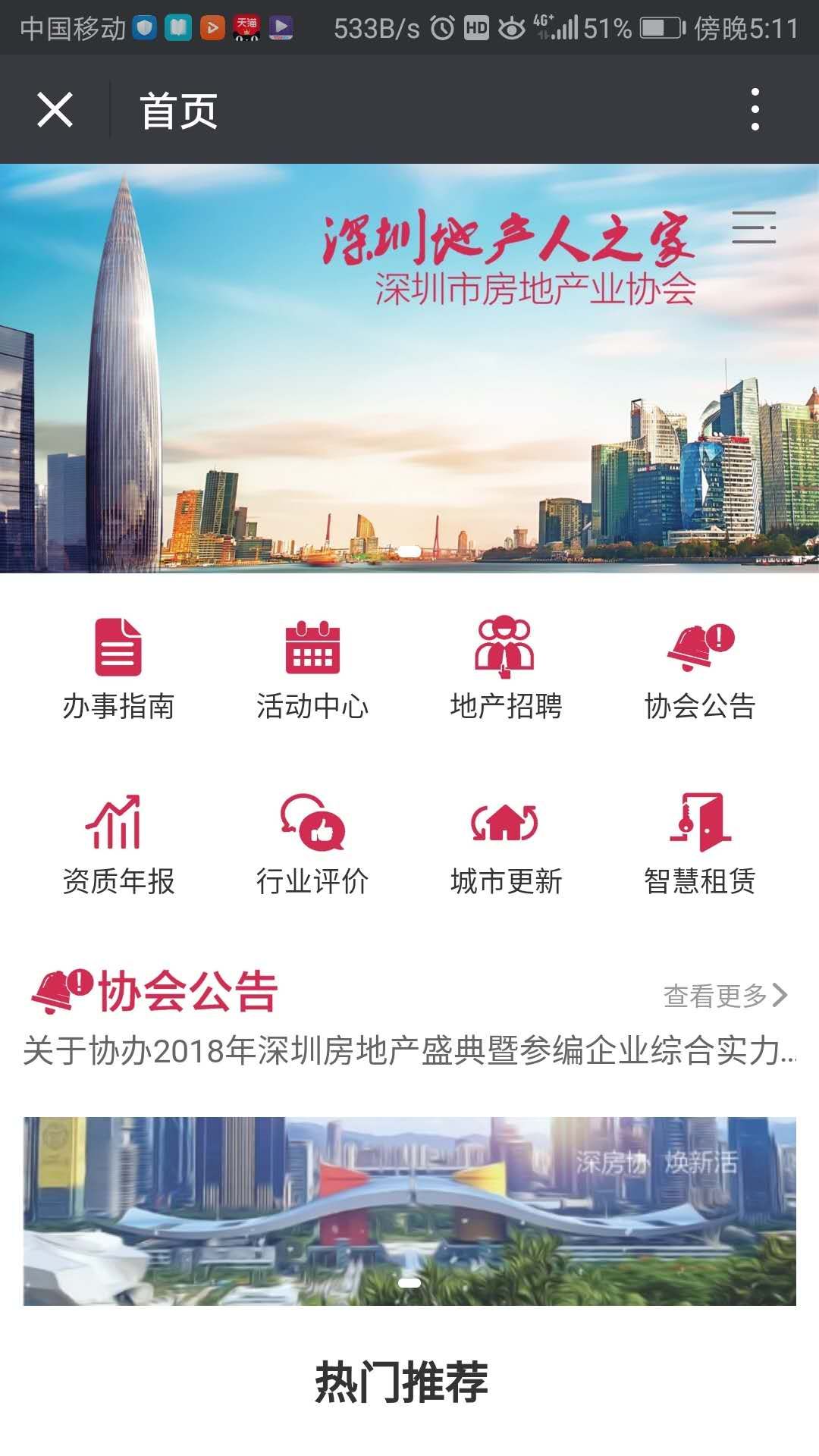
Task: Open the hamburger menu on the banner
Action: (754, 227)
